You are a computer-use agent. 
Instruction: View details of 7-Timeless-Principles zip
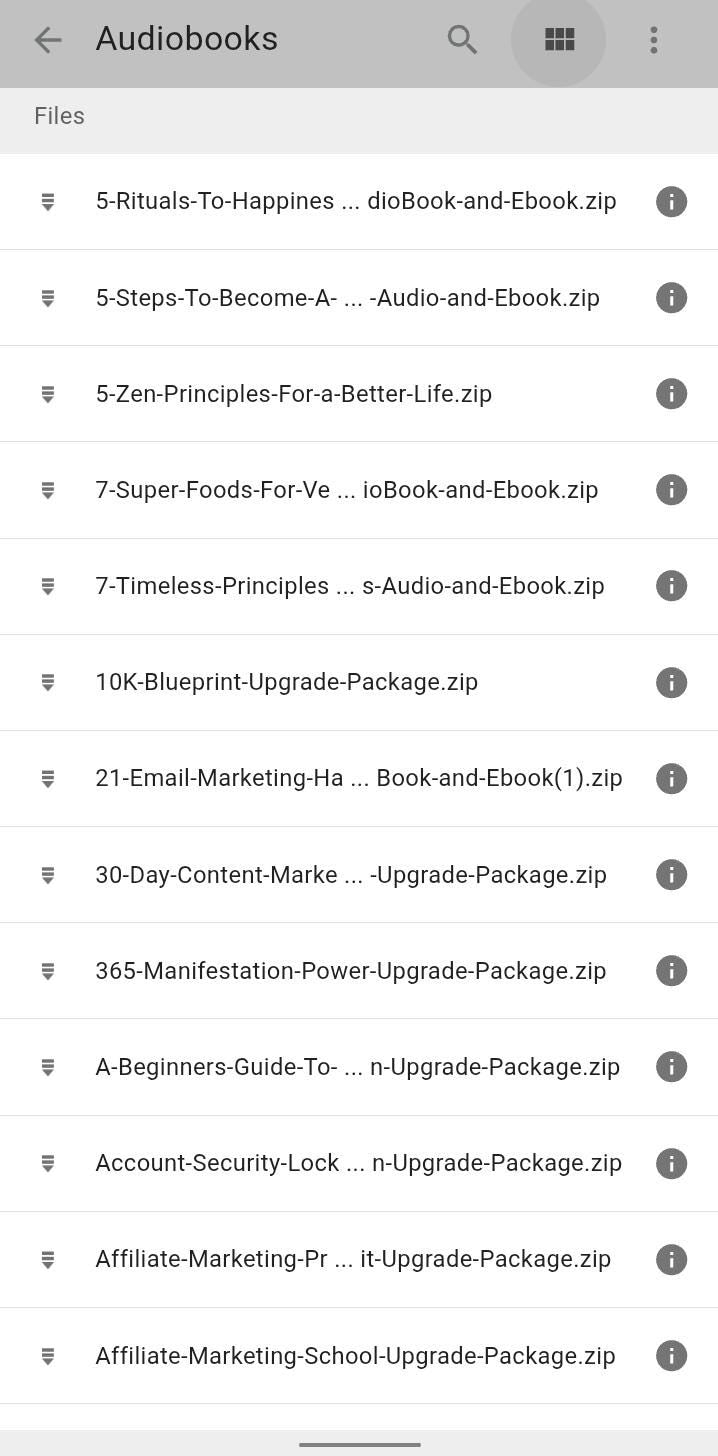pyautogui.click(x=671, y=586)
